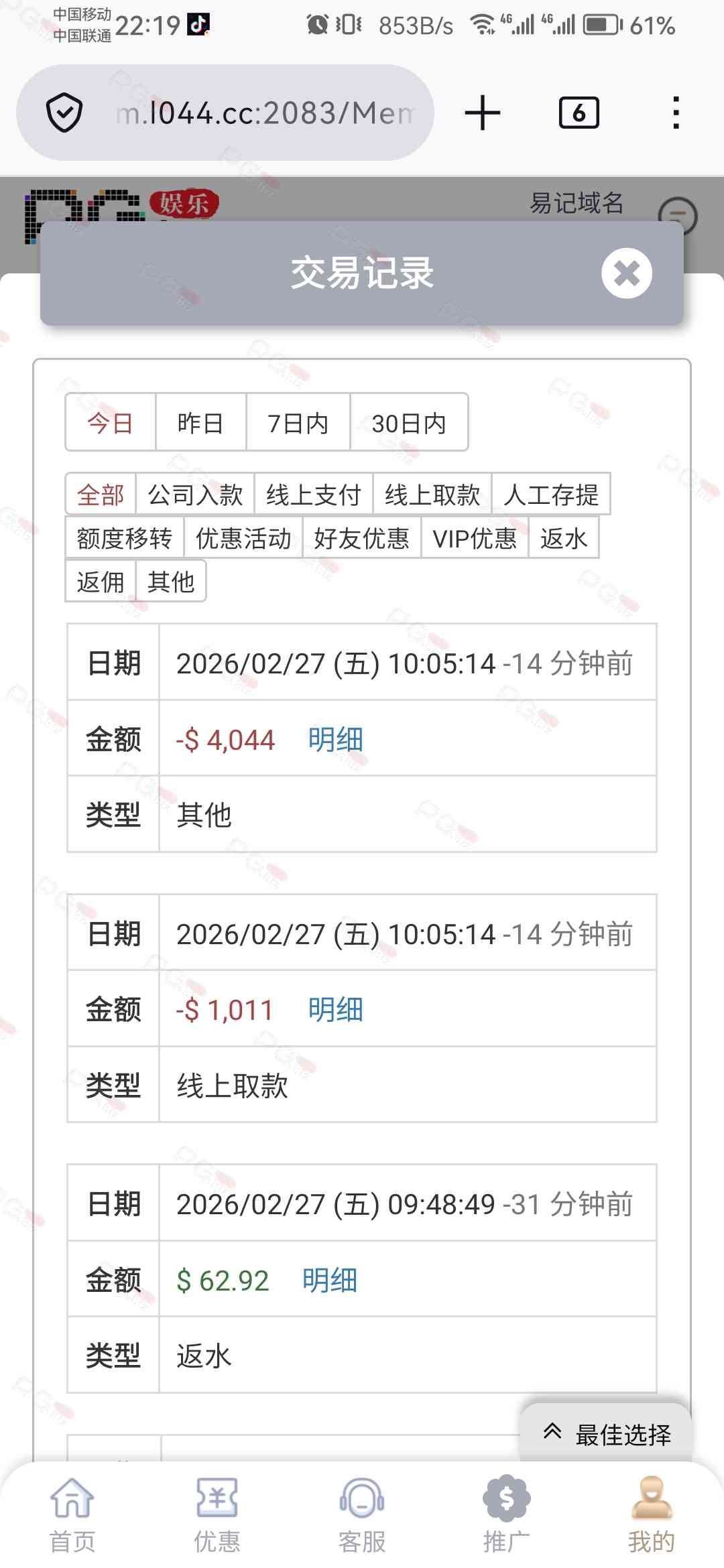Filter records by 返佣
The height and width of the screenshot is (1568, 724).
tap(101, 582)
